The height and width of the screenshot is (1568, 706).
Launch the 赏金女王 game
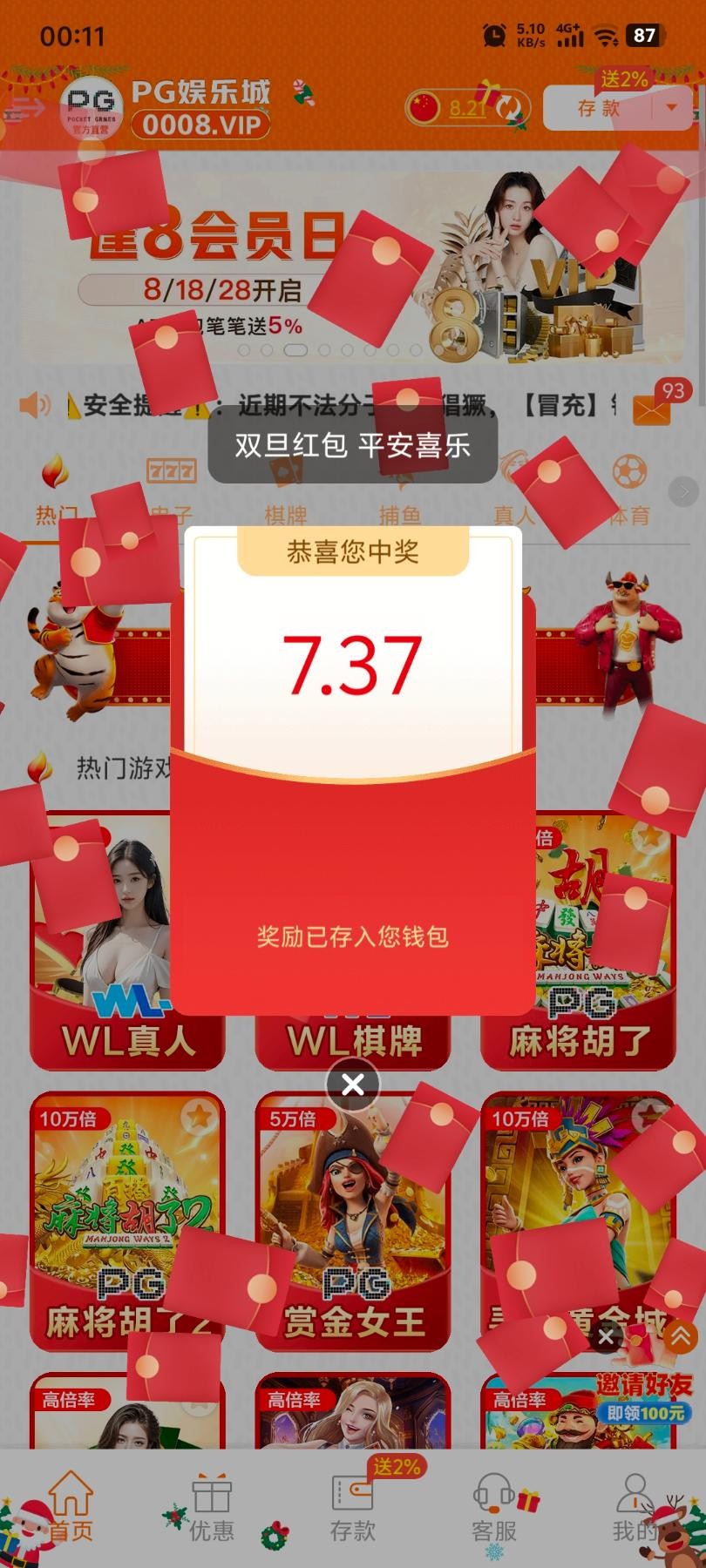353,1220
